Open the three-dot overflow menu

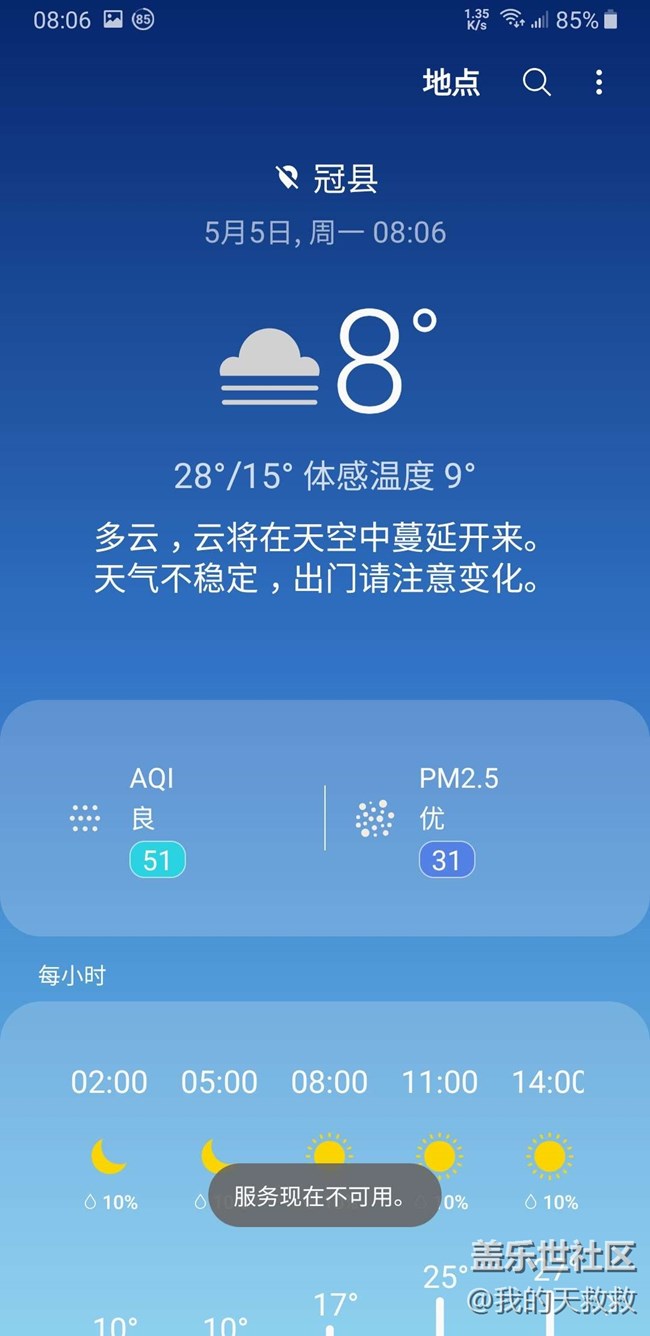tap(599, 82)
